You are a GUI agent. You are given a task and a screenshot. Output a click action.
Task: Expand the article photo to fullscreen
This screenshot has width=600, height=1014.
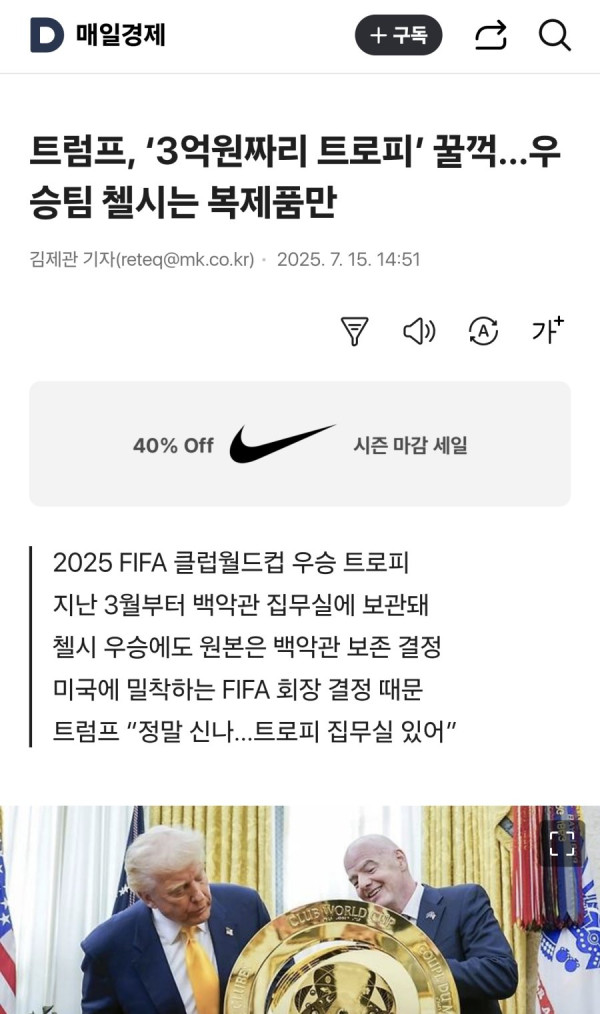562,843
